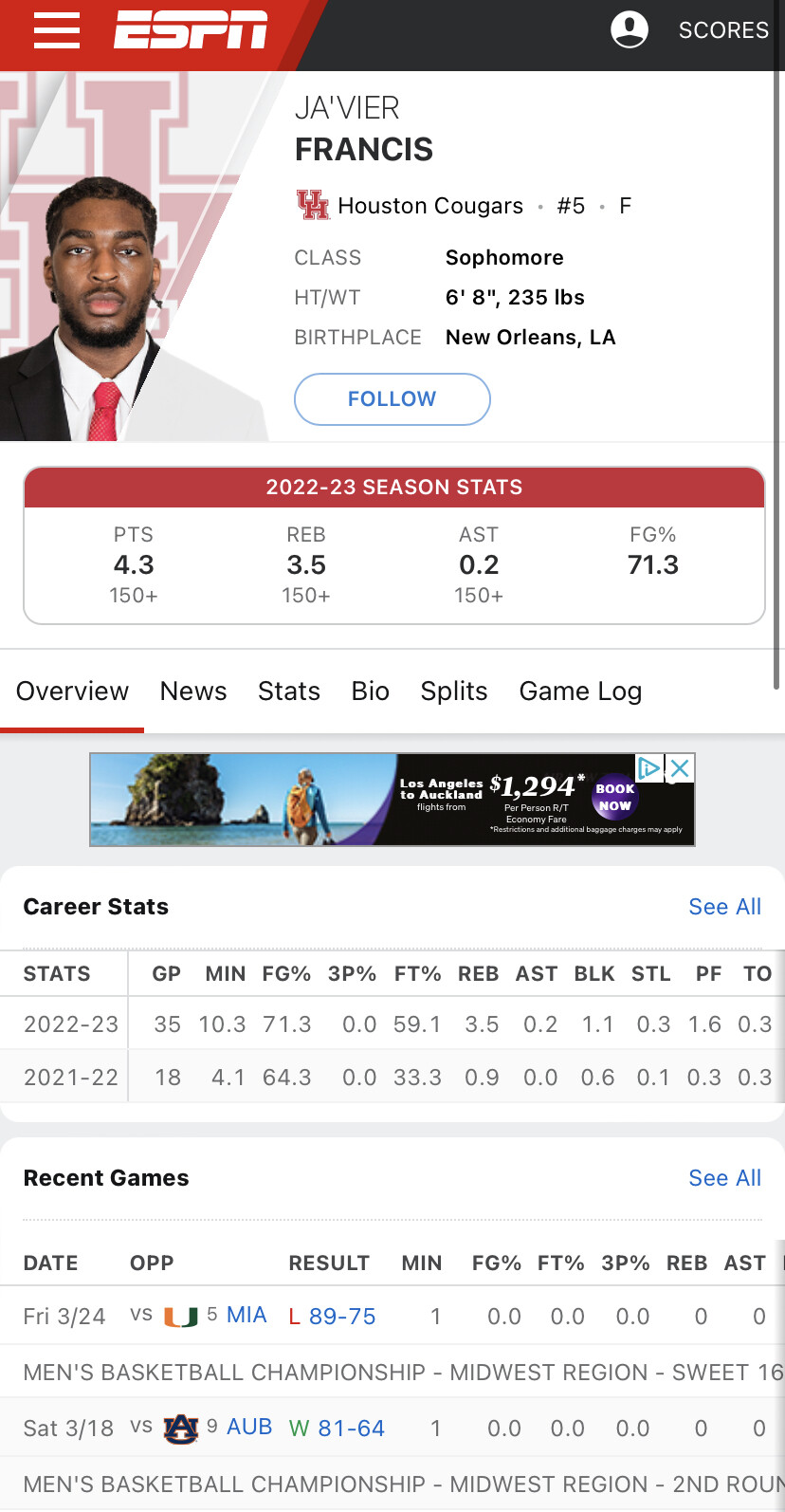Open the Scores section

click(723, 30)
